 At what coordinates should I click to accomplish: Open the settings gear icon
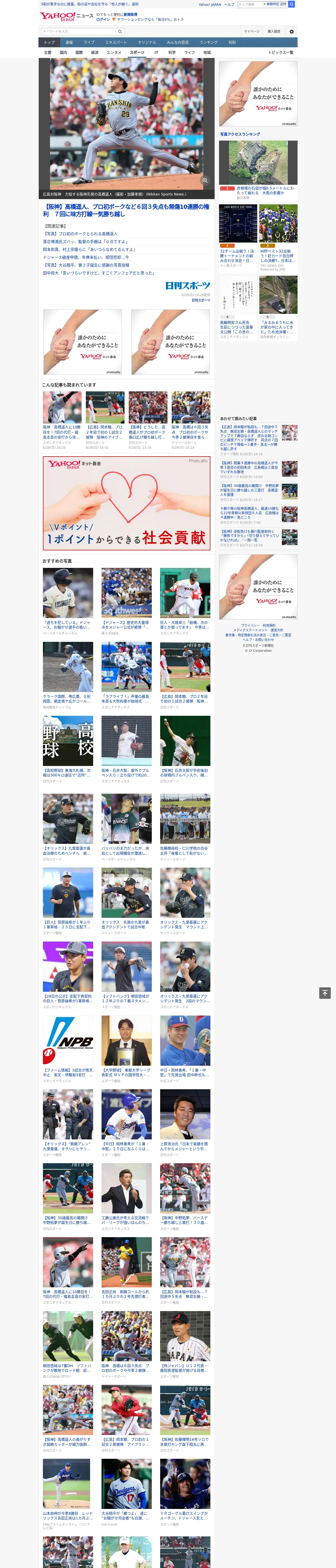coord(292,31)
